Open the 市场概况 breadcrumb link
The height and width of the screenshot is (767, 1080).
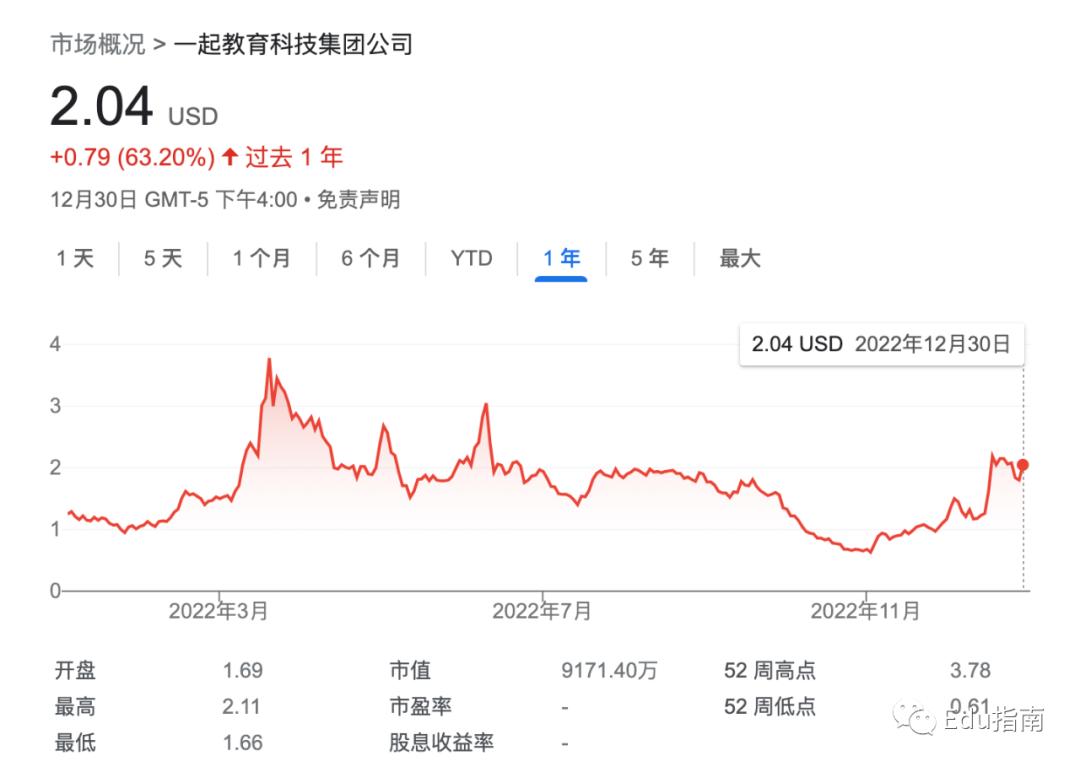click(97, 45)
